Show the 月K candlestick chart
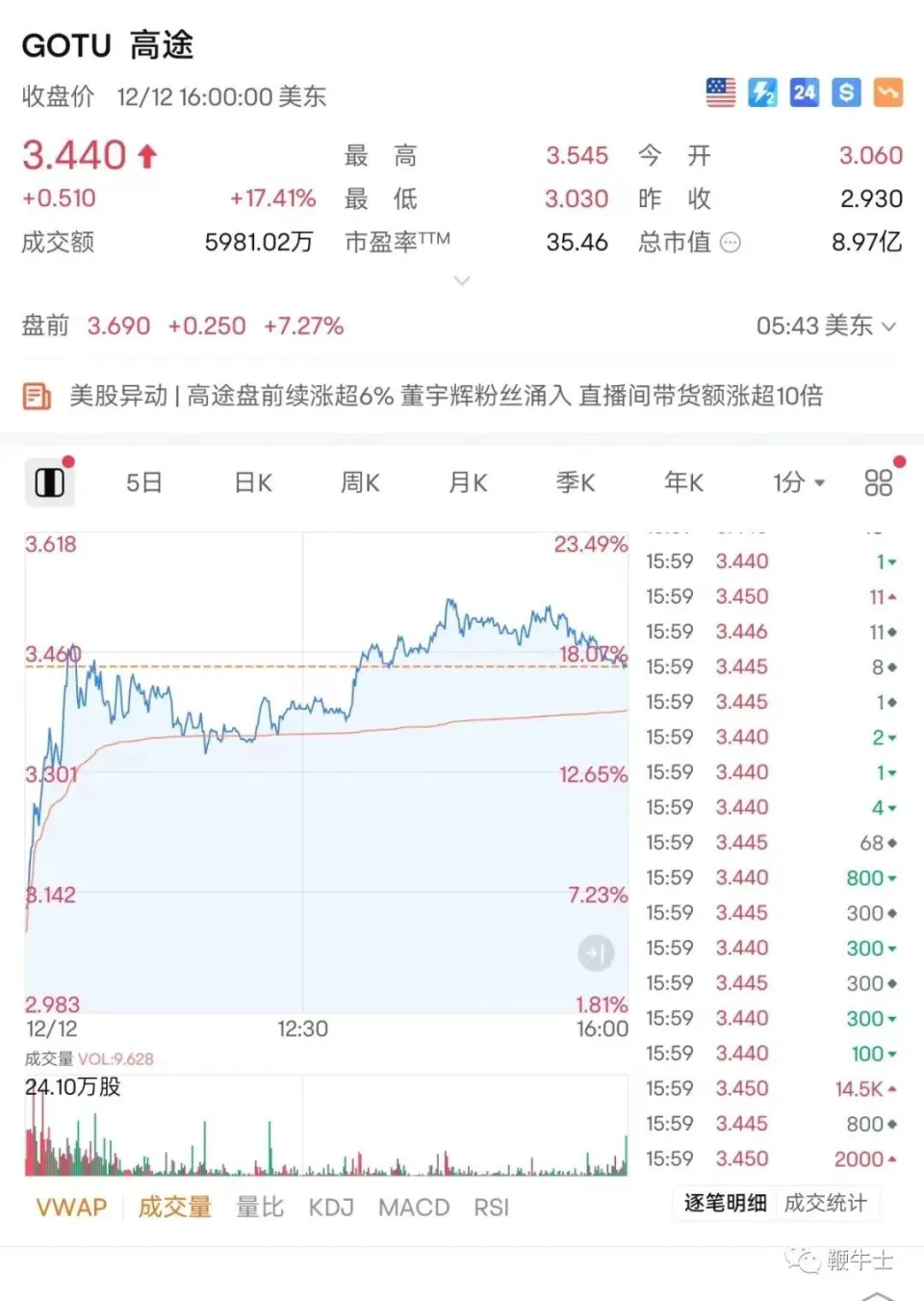 (x=468, y=481)
